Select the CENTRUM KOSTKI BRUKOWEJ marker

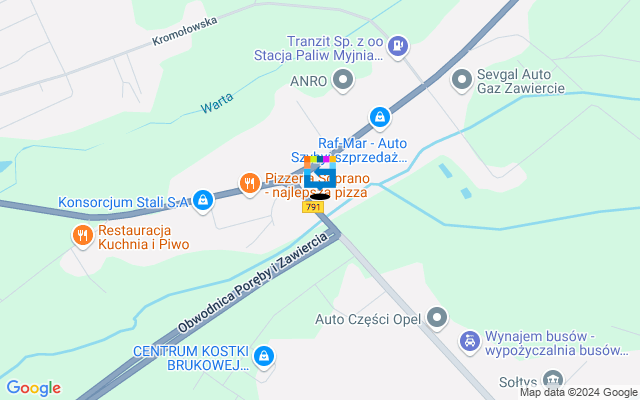point(263,354)
